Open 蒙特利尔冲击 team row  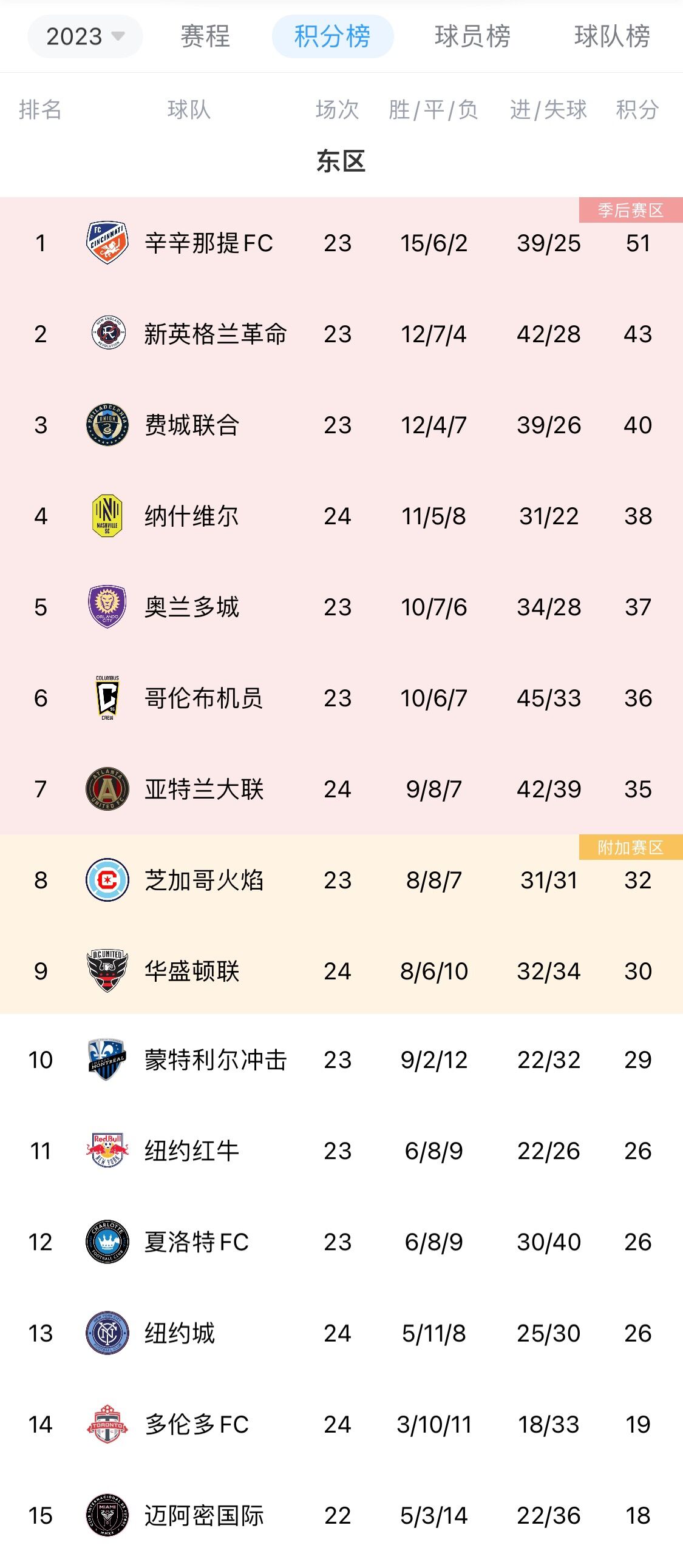click(215, 1059)
